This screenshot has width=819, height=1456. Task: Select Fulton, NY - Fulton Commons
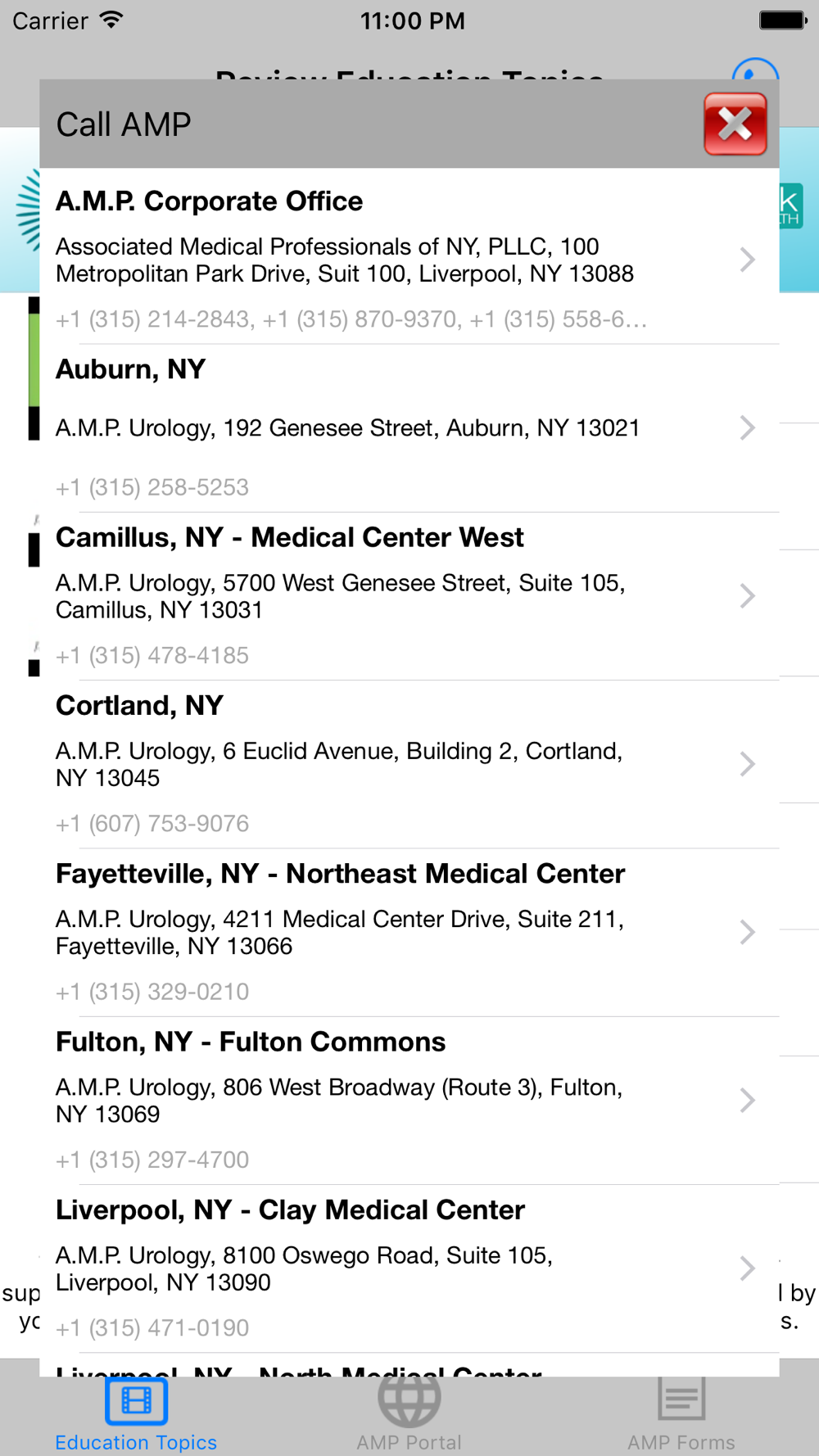(409, 1101)
